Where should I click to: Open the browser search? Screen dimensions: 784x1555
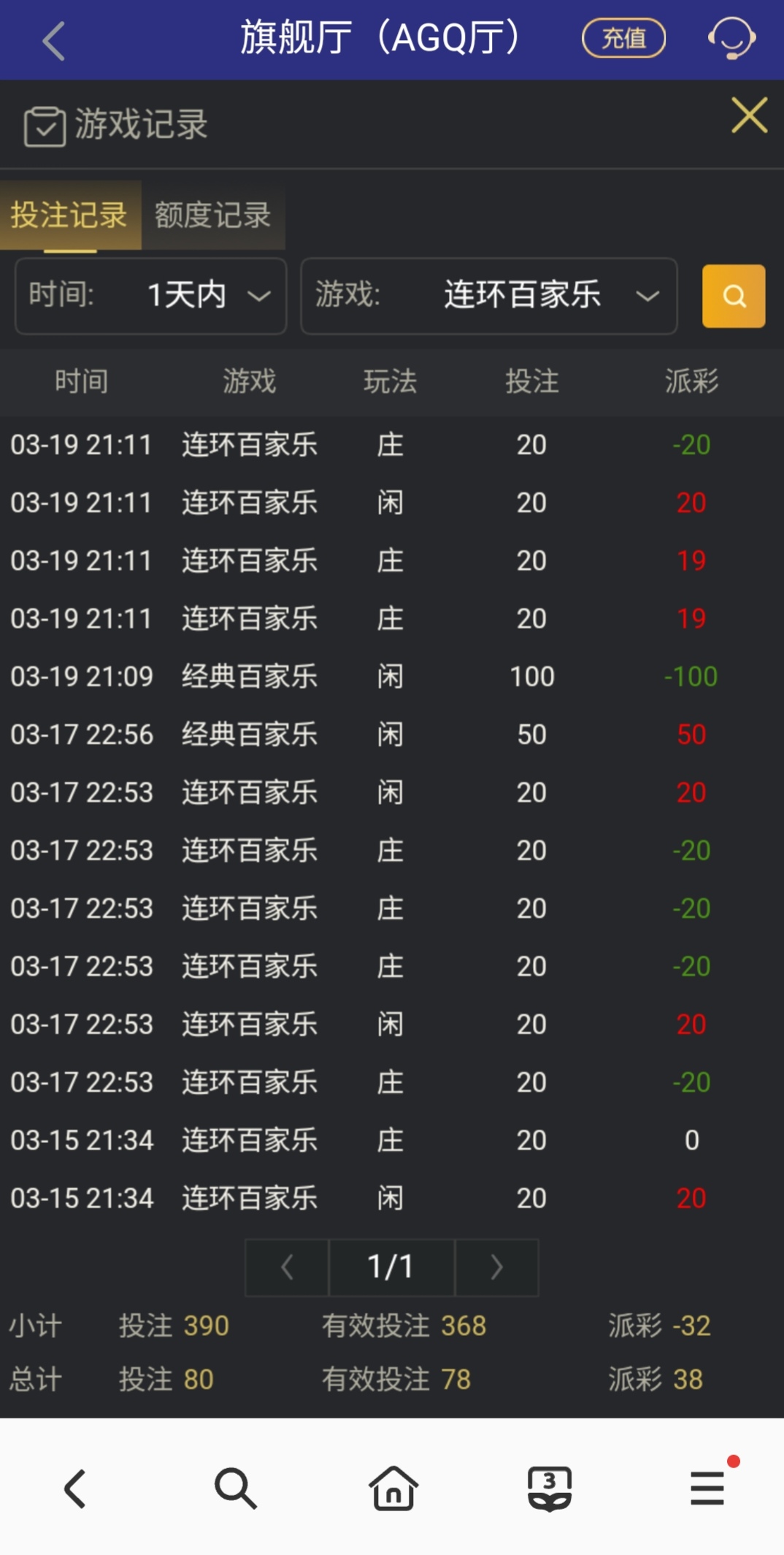pyautogui.click(x=235, y=1488)
